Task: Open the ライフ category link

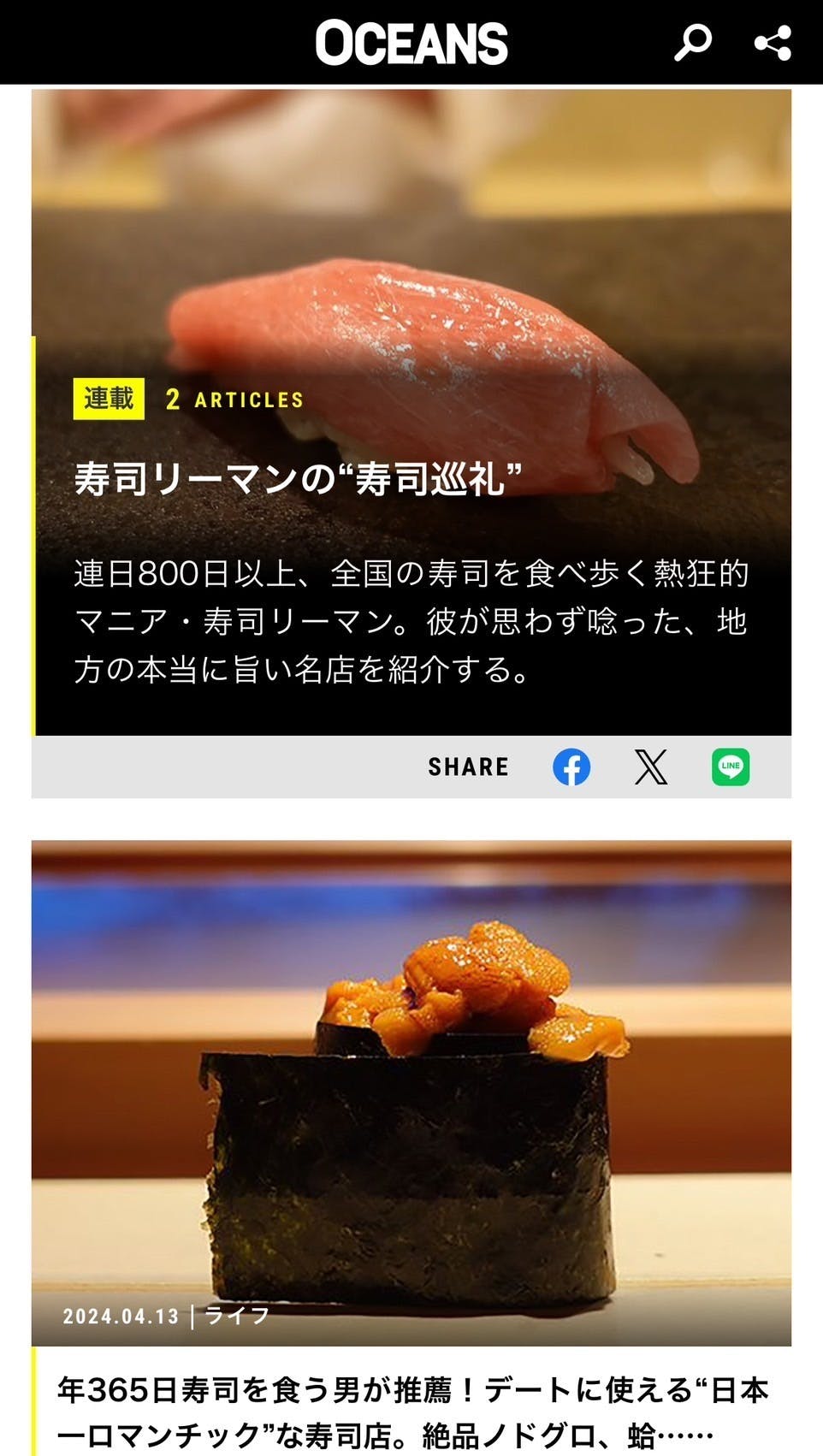Action: click(237, 1316)
